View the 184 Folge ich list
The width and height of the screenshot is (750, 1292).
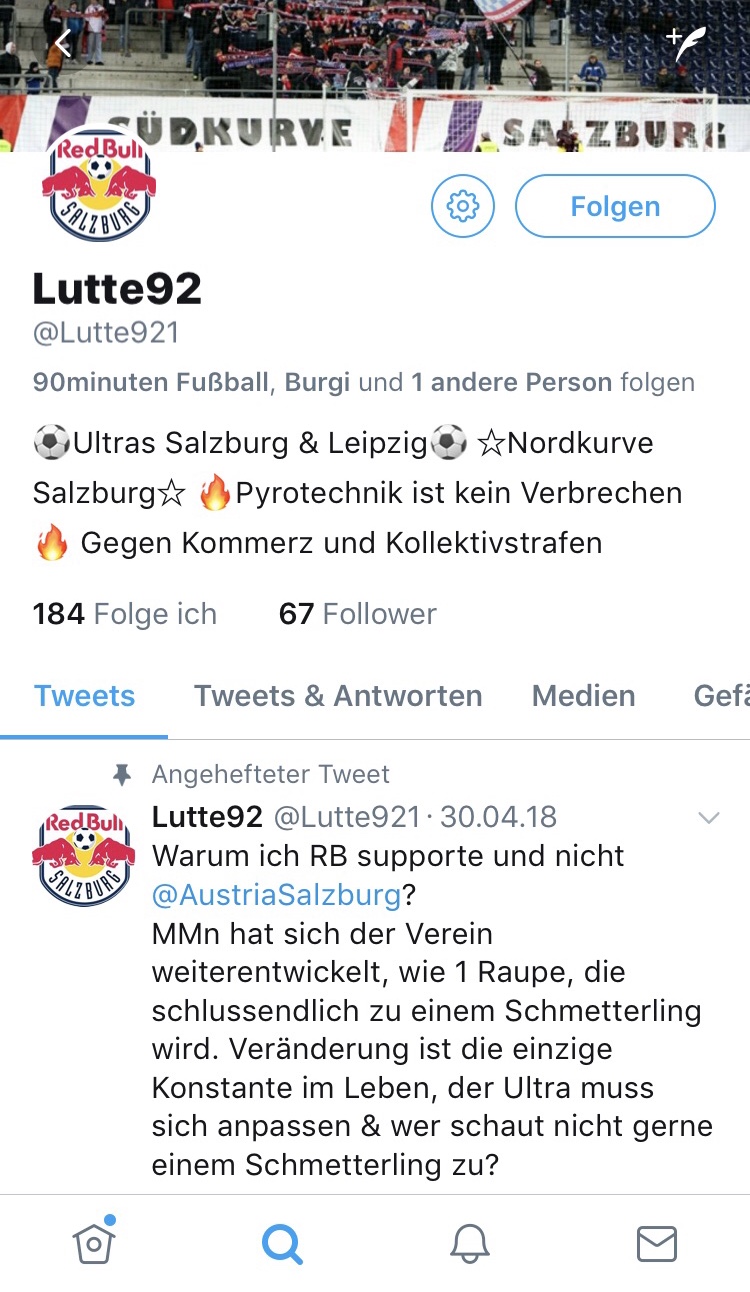click(125, 613)
